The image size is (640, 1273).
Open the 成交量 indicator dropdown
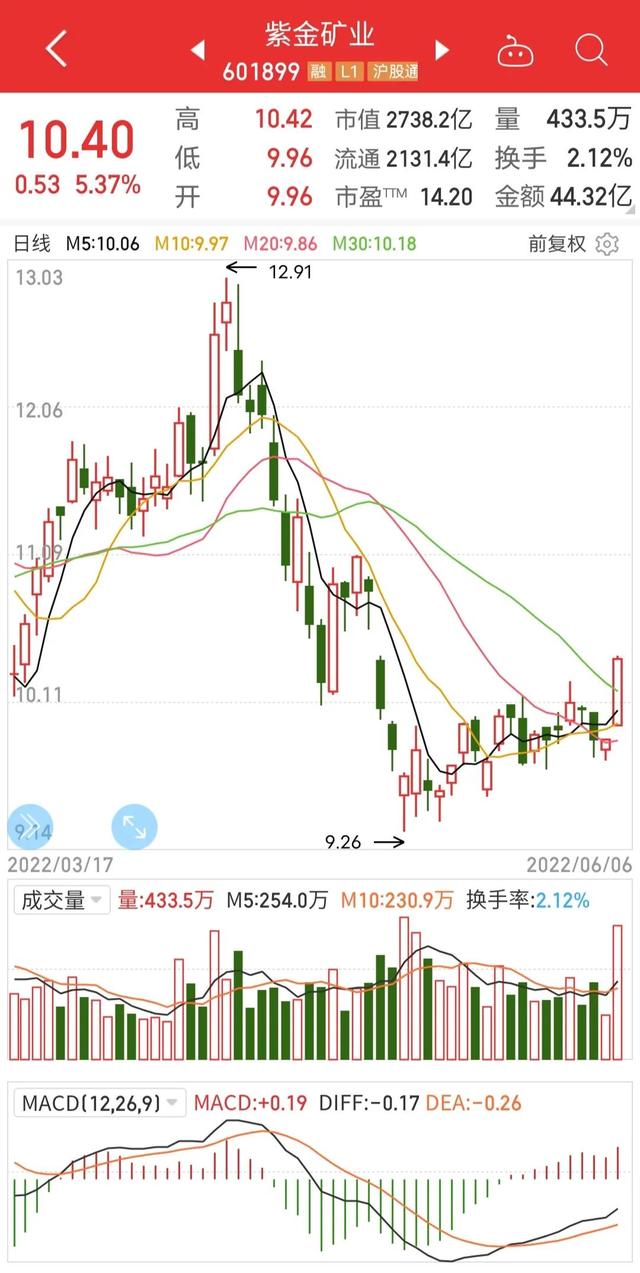pos(62,900)
